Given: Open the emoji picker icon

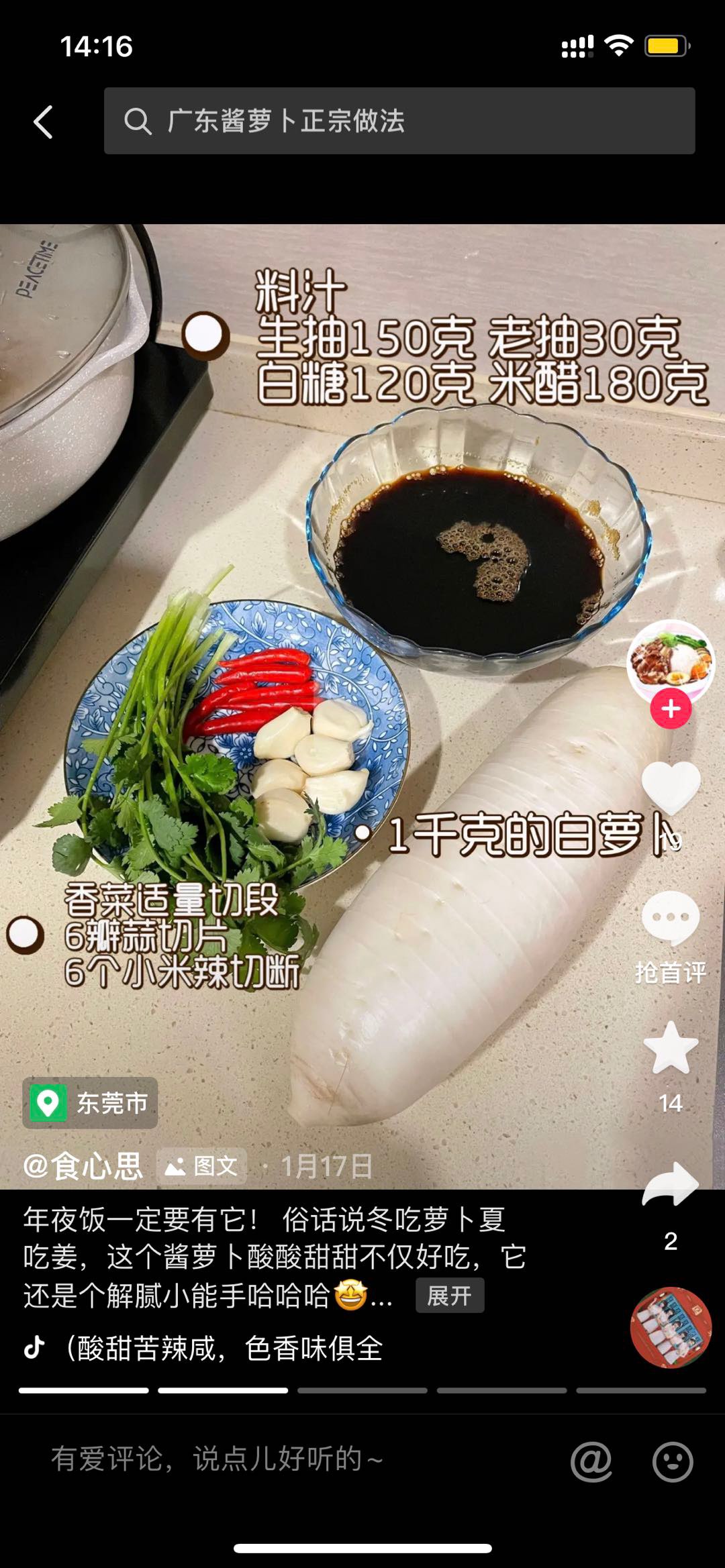Looking at the screenshot, I should [x=672, y=1461].
